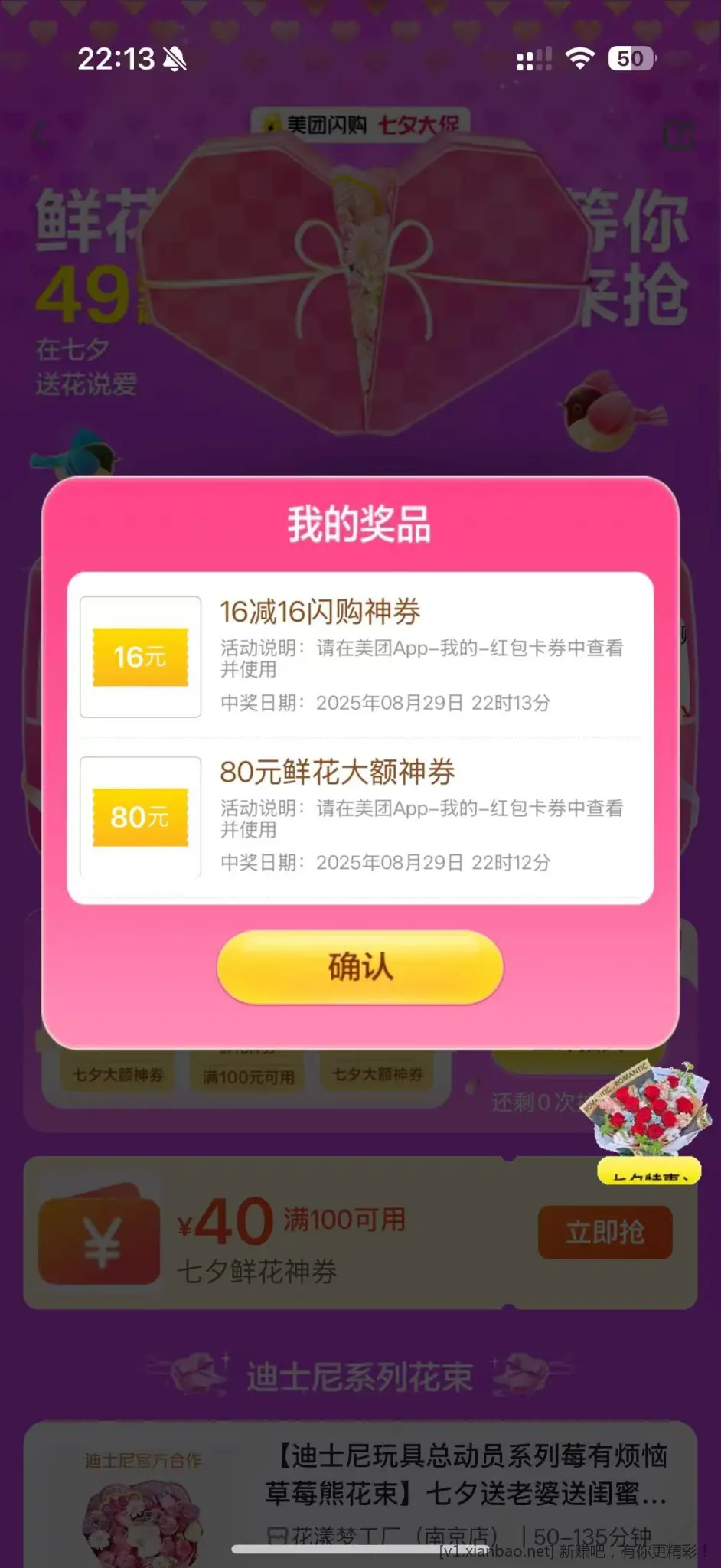Open the 16减16闪购神券 prize entry
This screenshot has height=1568, width=721.
tap(360, 655)
